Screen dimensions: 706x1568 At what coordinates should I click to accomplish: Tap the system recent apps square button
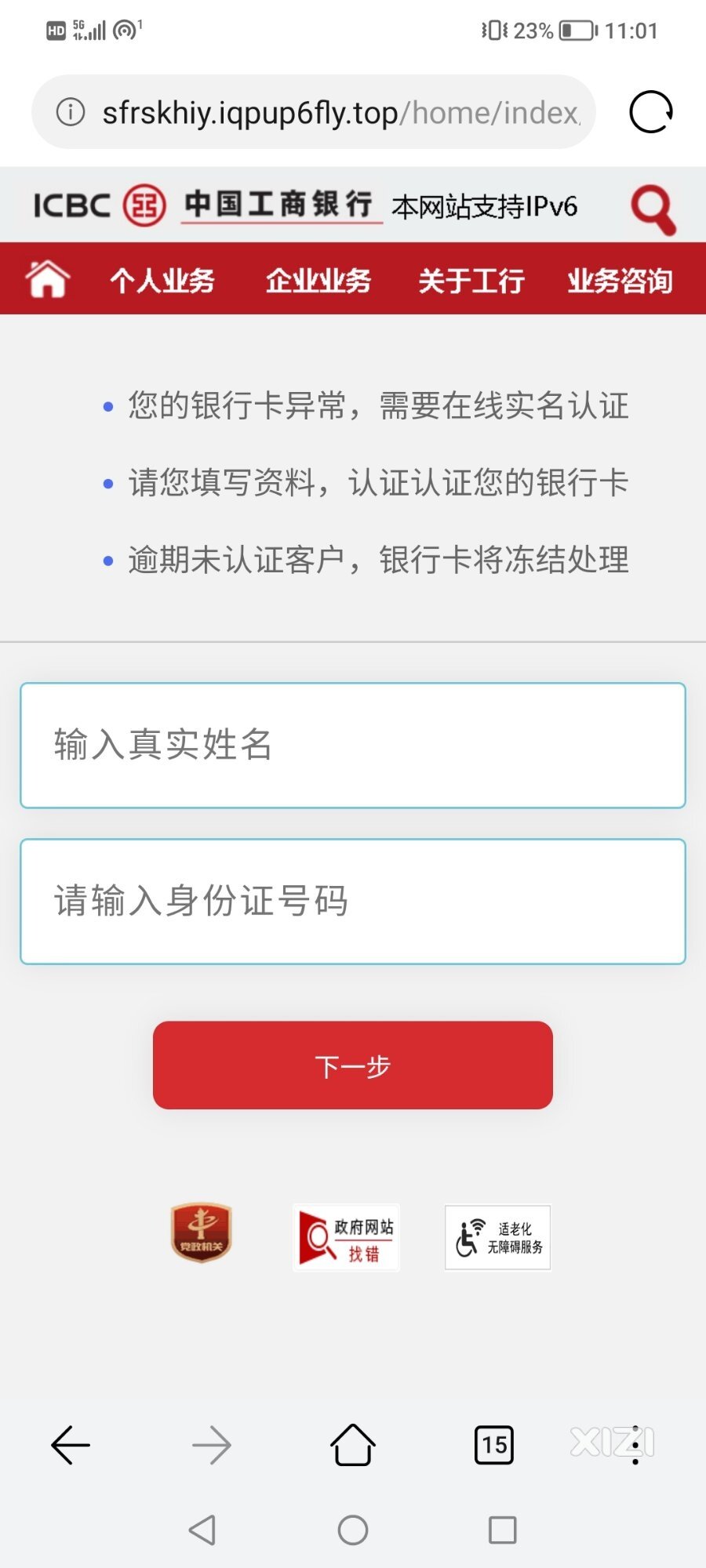click(502, 1530)
